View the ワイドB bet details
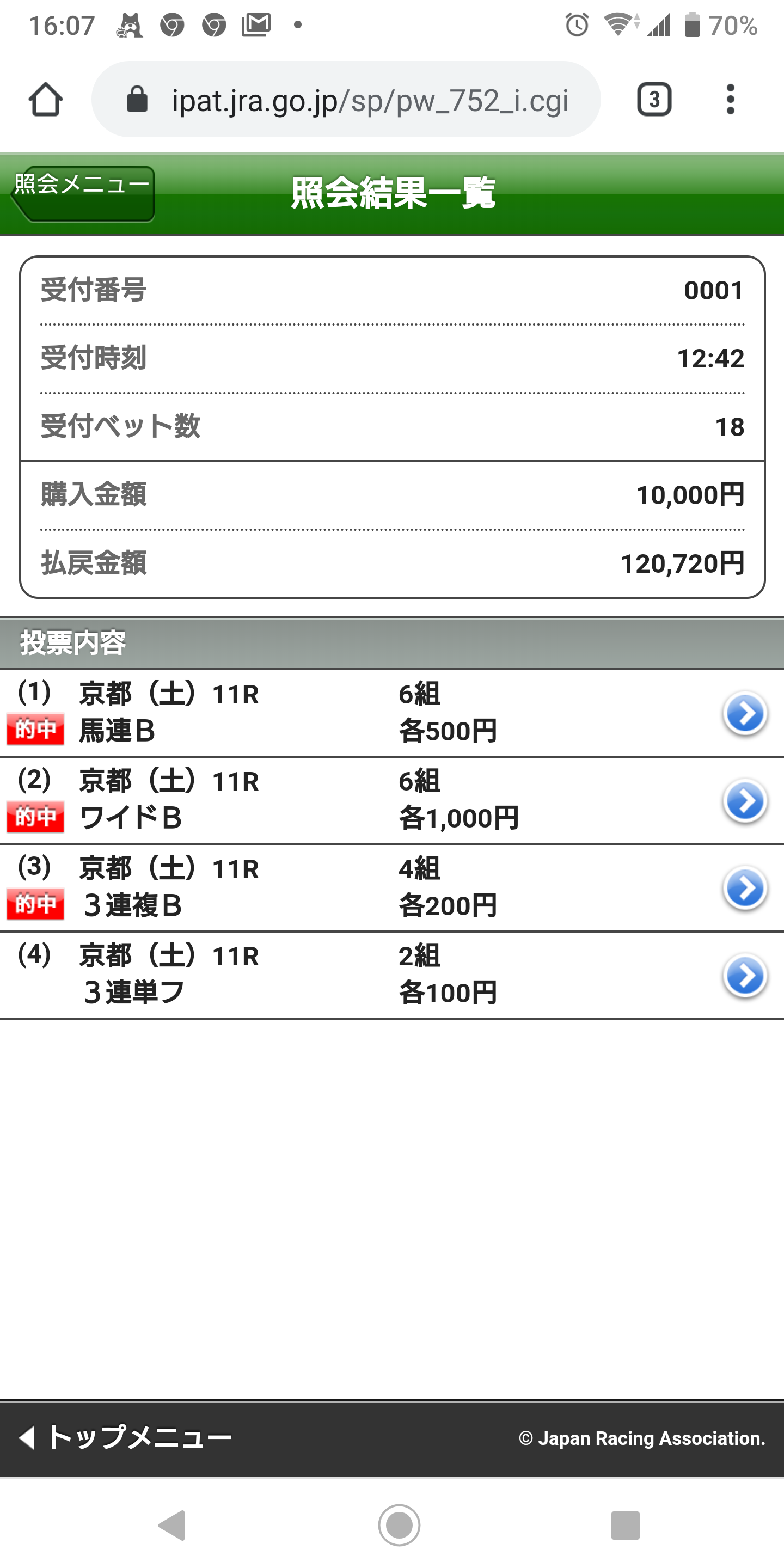 pos(392,800)
